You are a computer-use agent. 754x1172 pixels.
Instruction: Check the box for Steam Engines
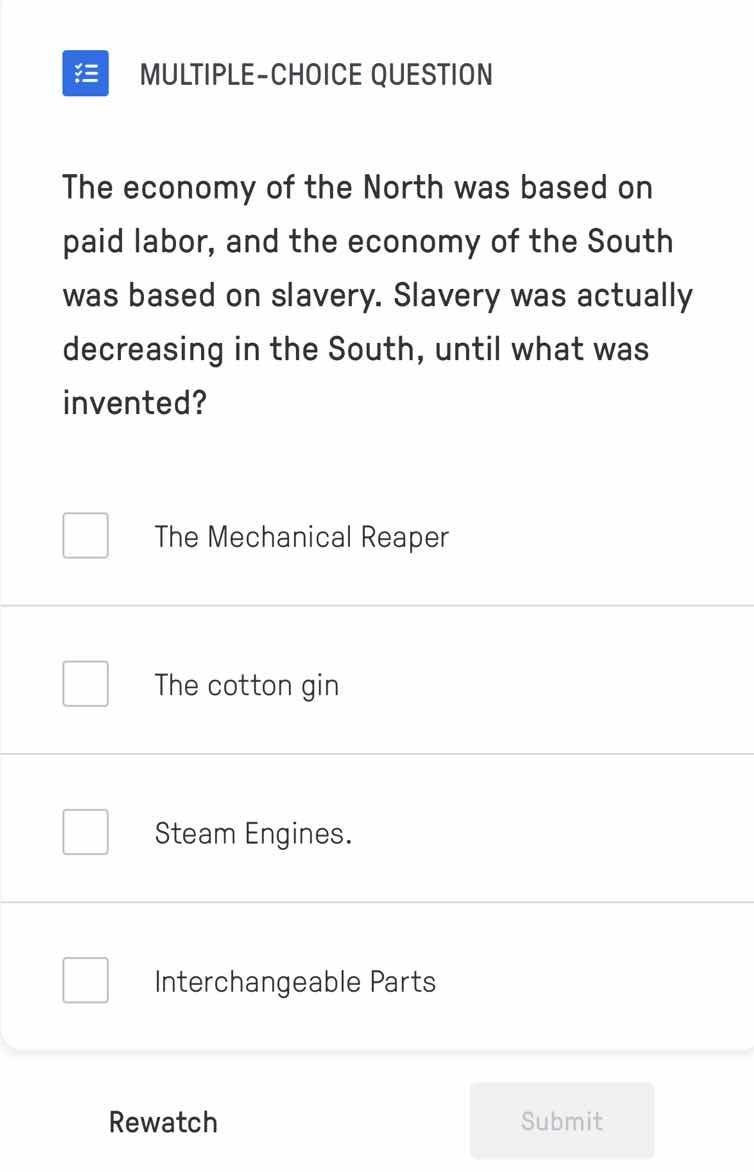tap(85, 831)
